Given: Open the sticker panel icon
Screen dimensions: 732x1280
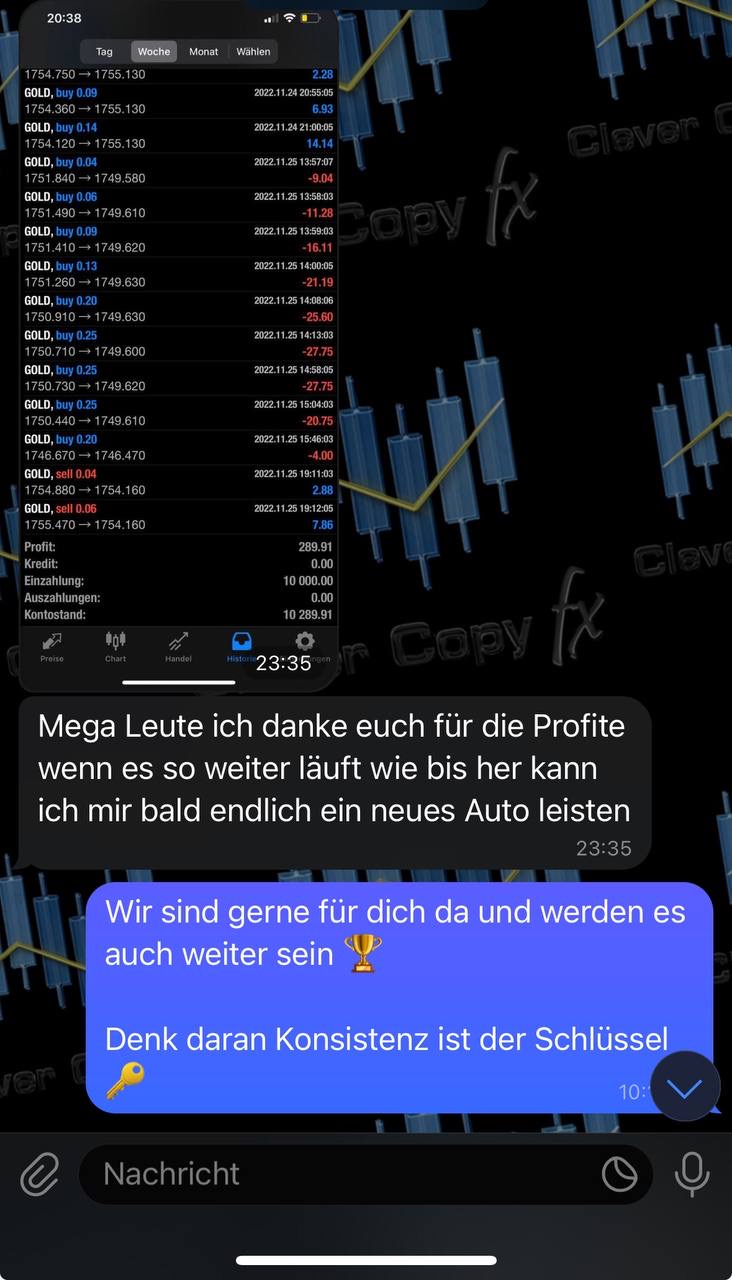Looking at the screenshot, I should (619, 1175).
